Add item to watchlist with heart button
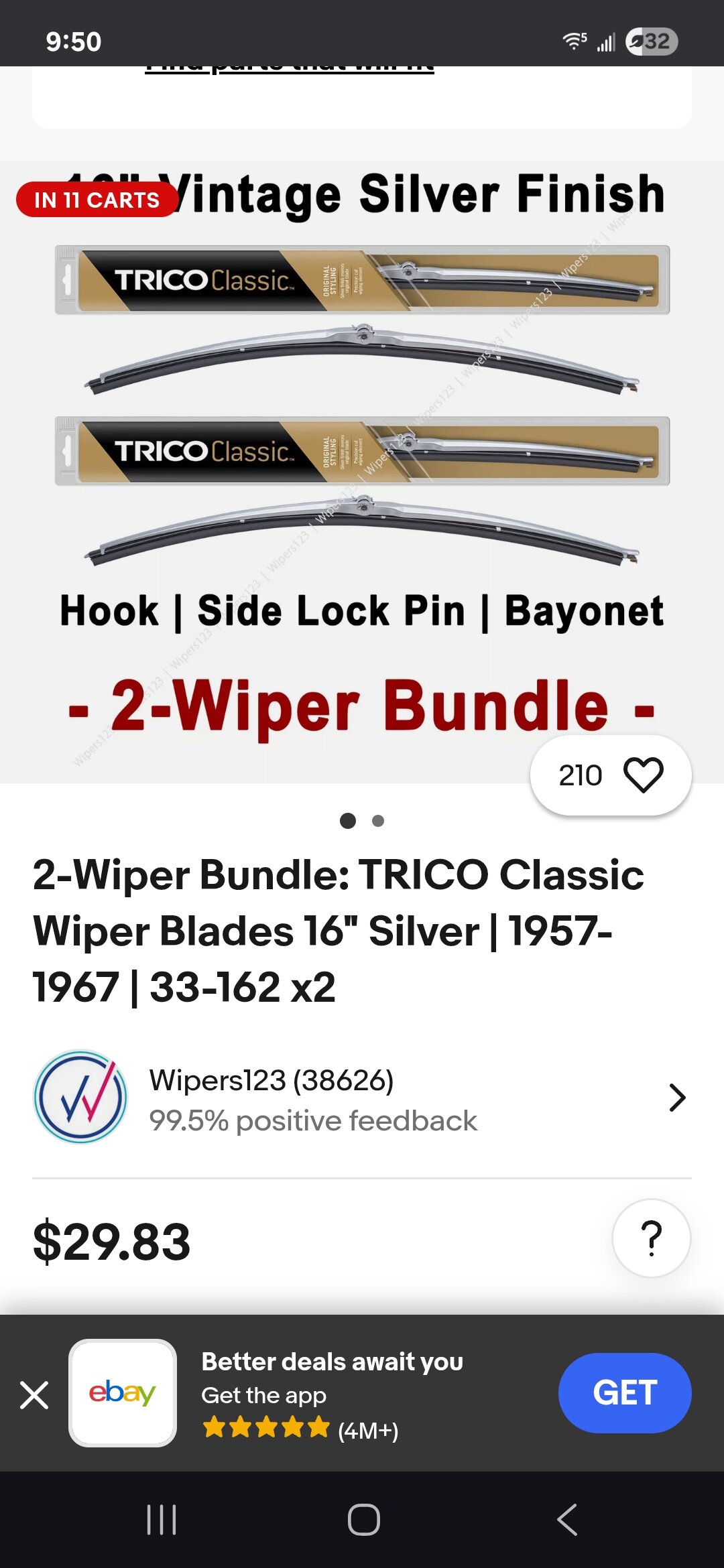 pos(610,775)
